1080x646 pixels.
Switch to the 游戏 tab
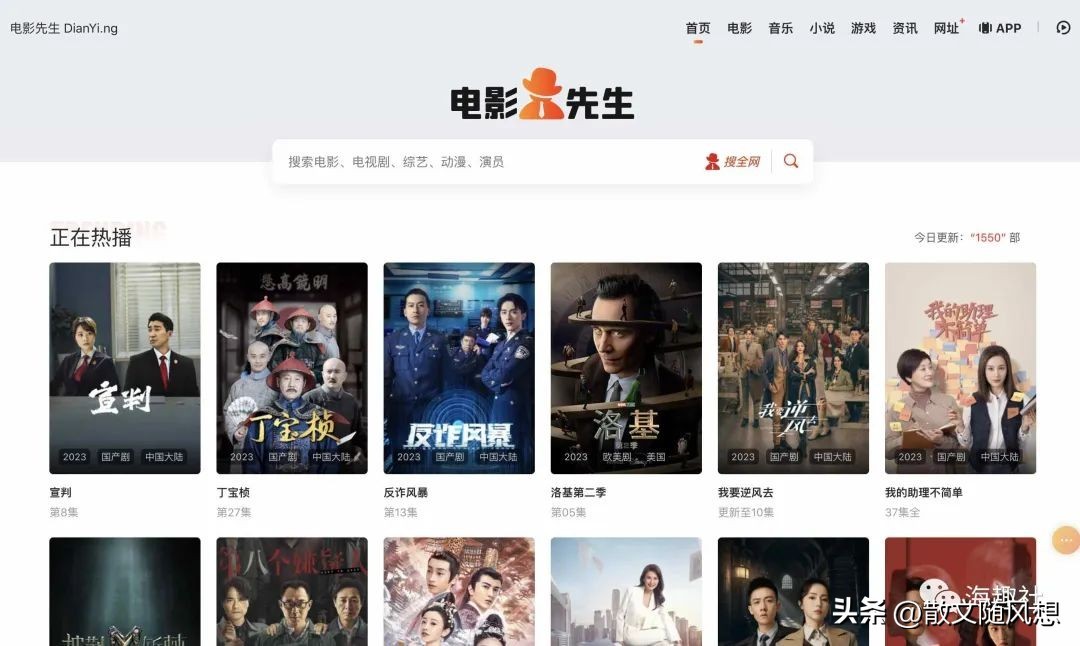tap(863, 28)
